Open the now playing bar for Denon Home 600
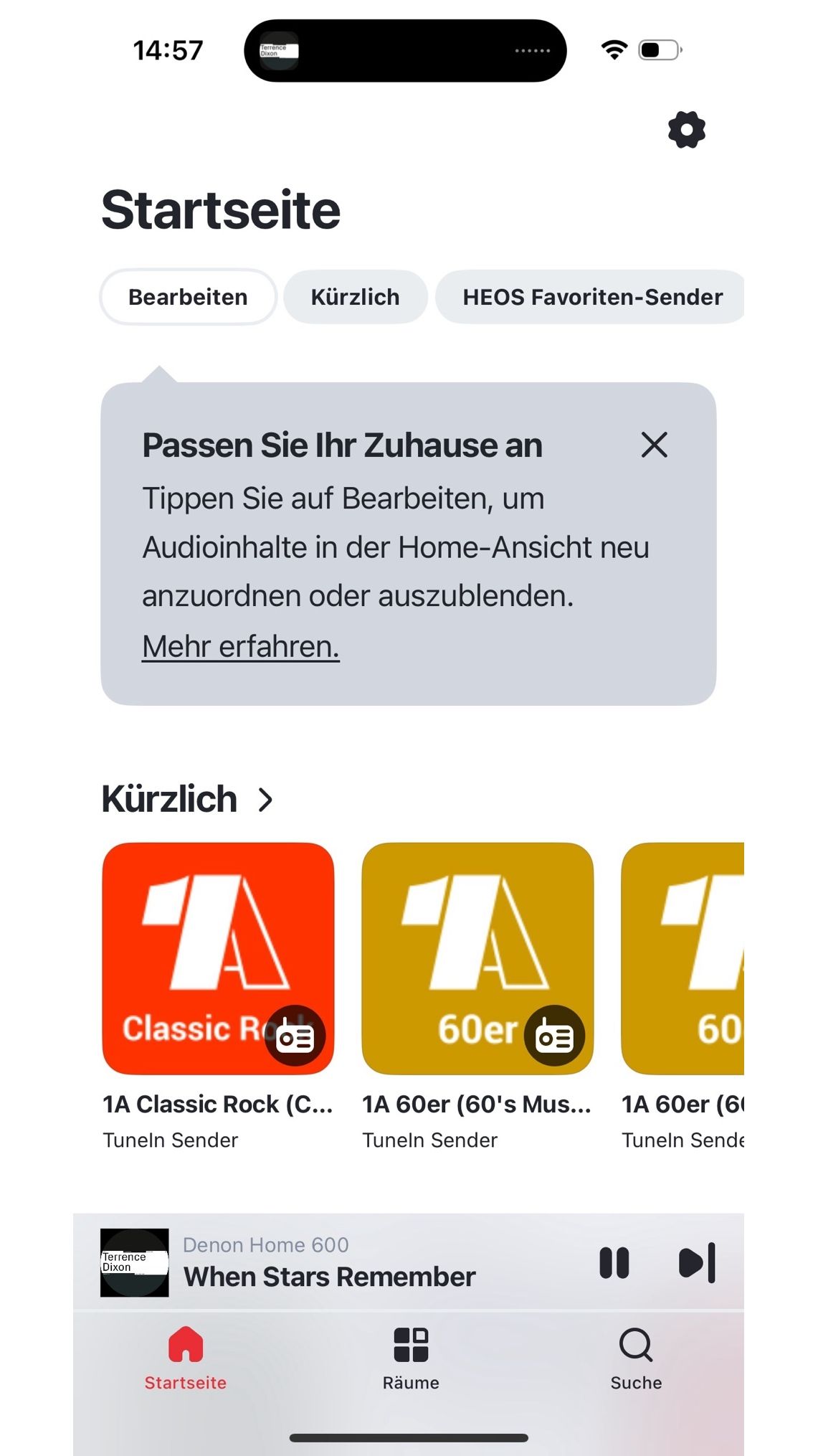This screenshot has width=818, height=1456. coord(330,1262)
